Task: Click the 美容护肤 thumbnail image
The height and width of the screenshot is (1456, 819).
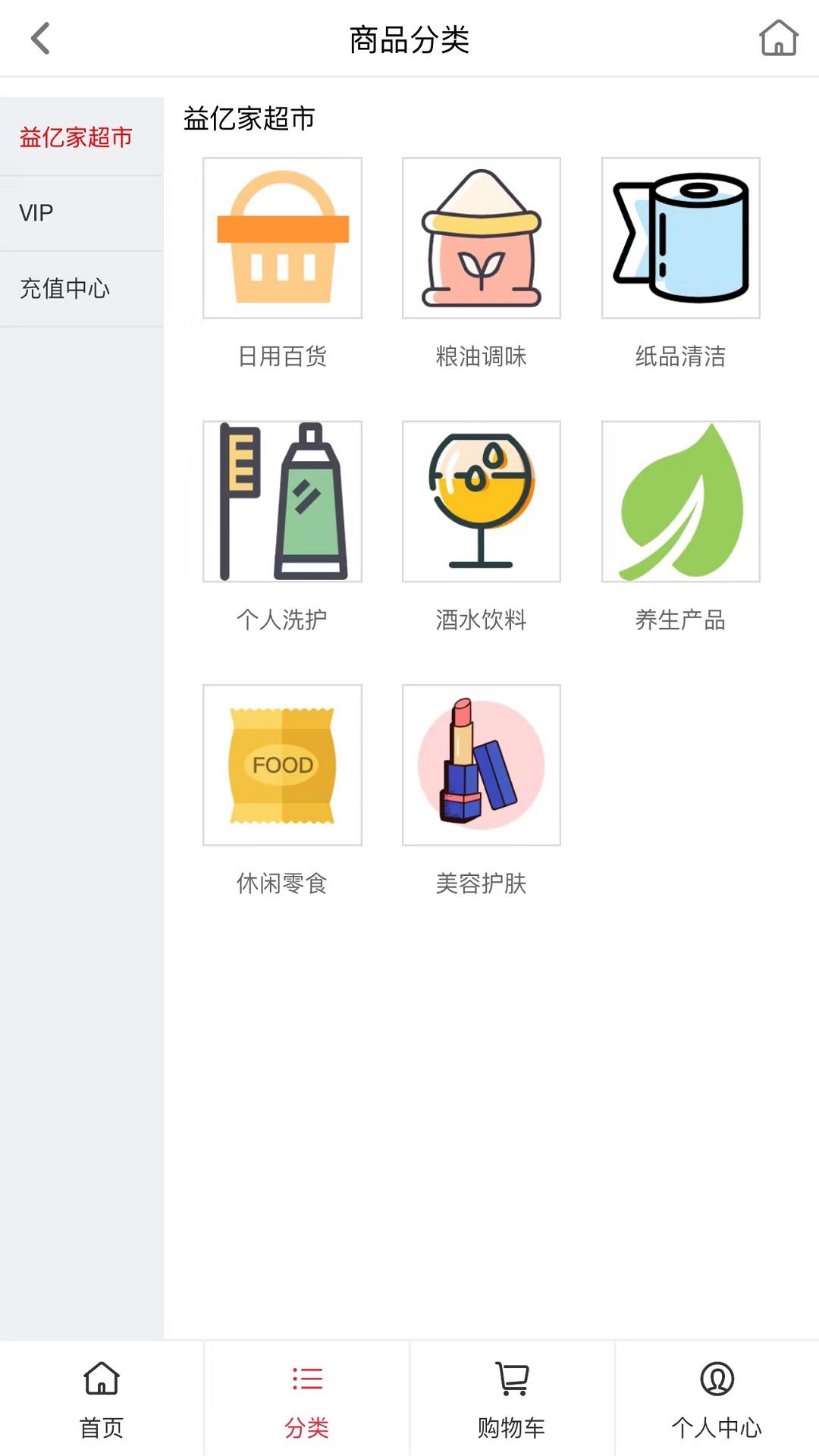Action: point(482,765)
